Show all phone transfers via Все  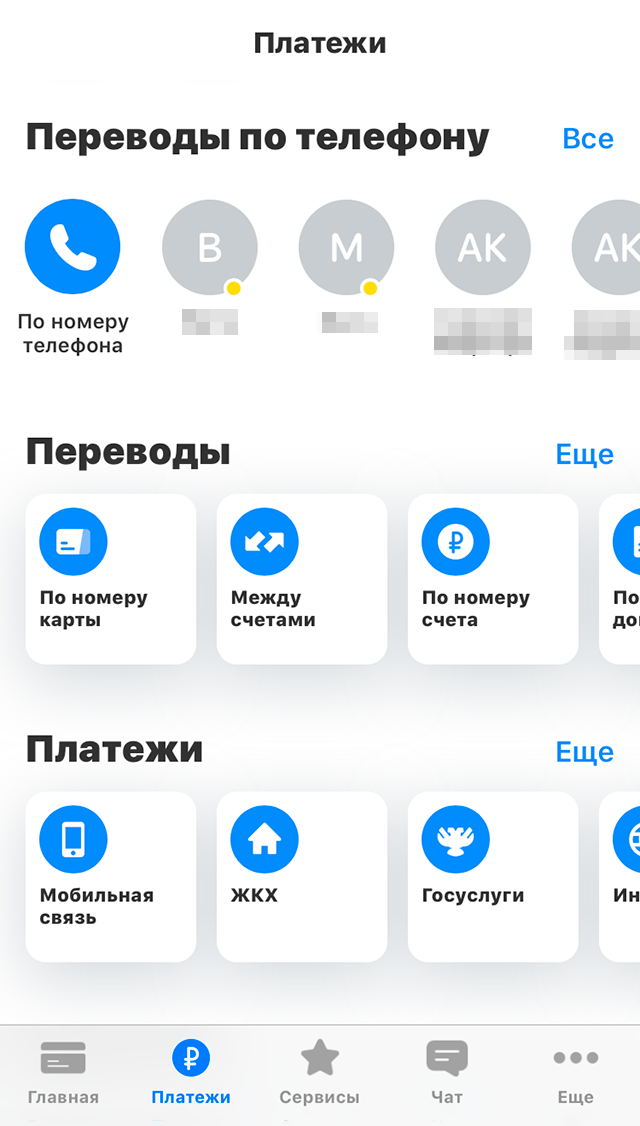click(x=588, y=139)
